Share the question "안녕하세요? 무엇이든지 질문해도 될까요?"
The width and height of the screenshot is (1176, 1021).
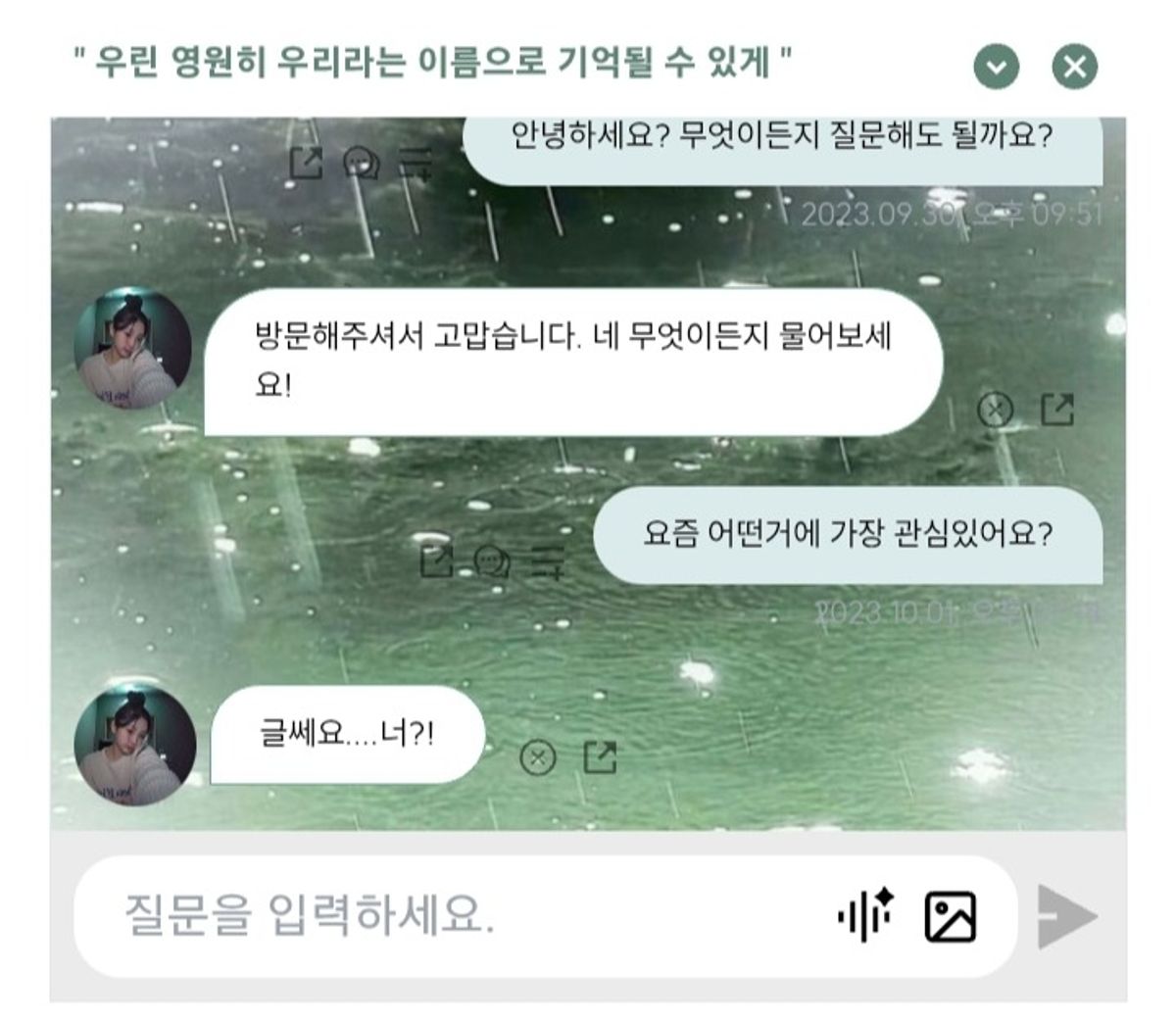[x=306, y=163]
